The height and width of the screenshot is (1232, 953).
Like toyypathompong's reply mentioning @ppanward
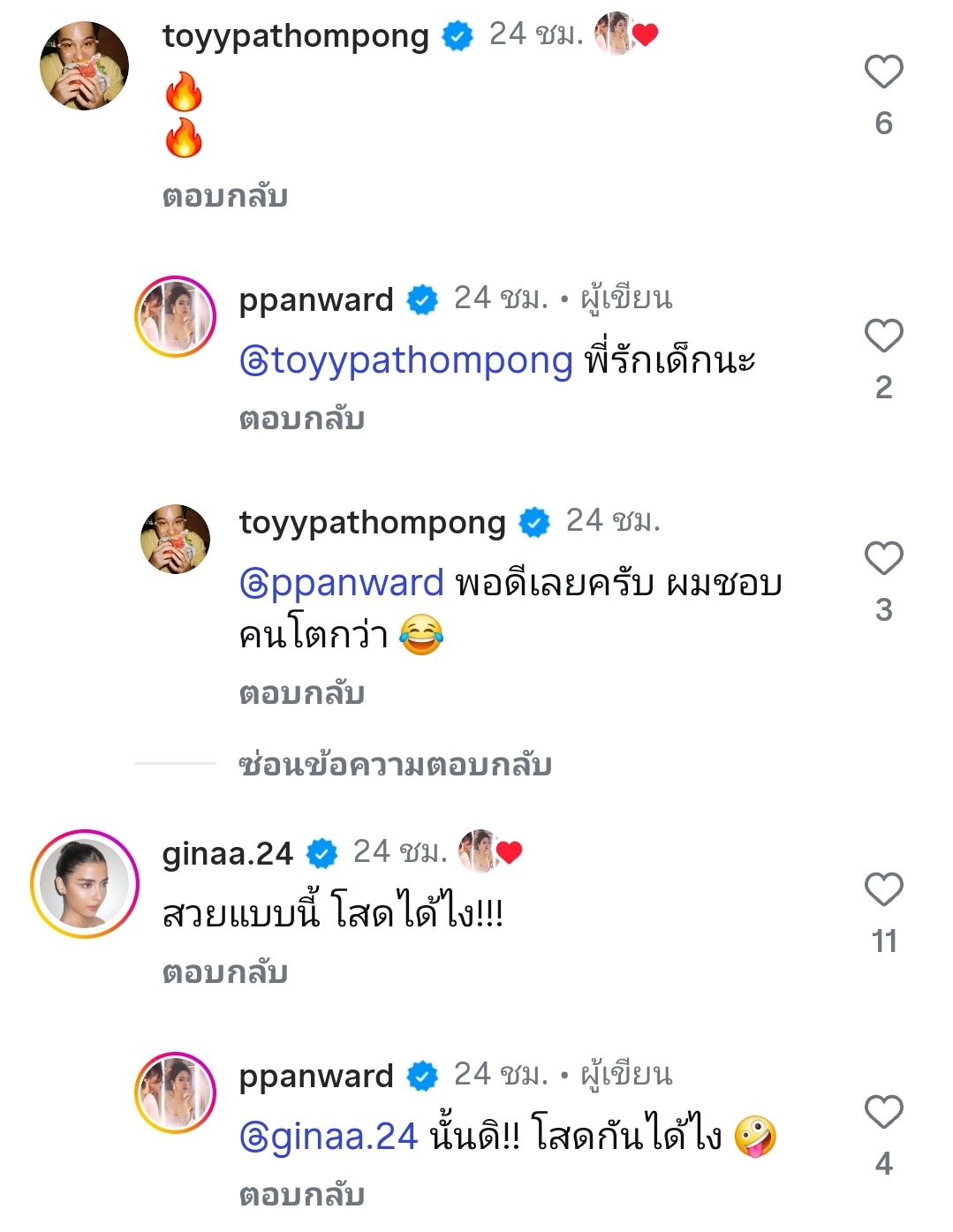click(883, 559)
